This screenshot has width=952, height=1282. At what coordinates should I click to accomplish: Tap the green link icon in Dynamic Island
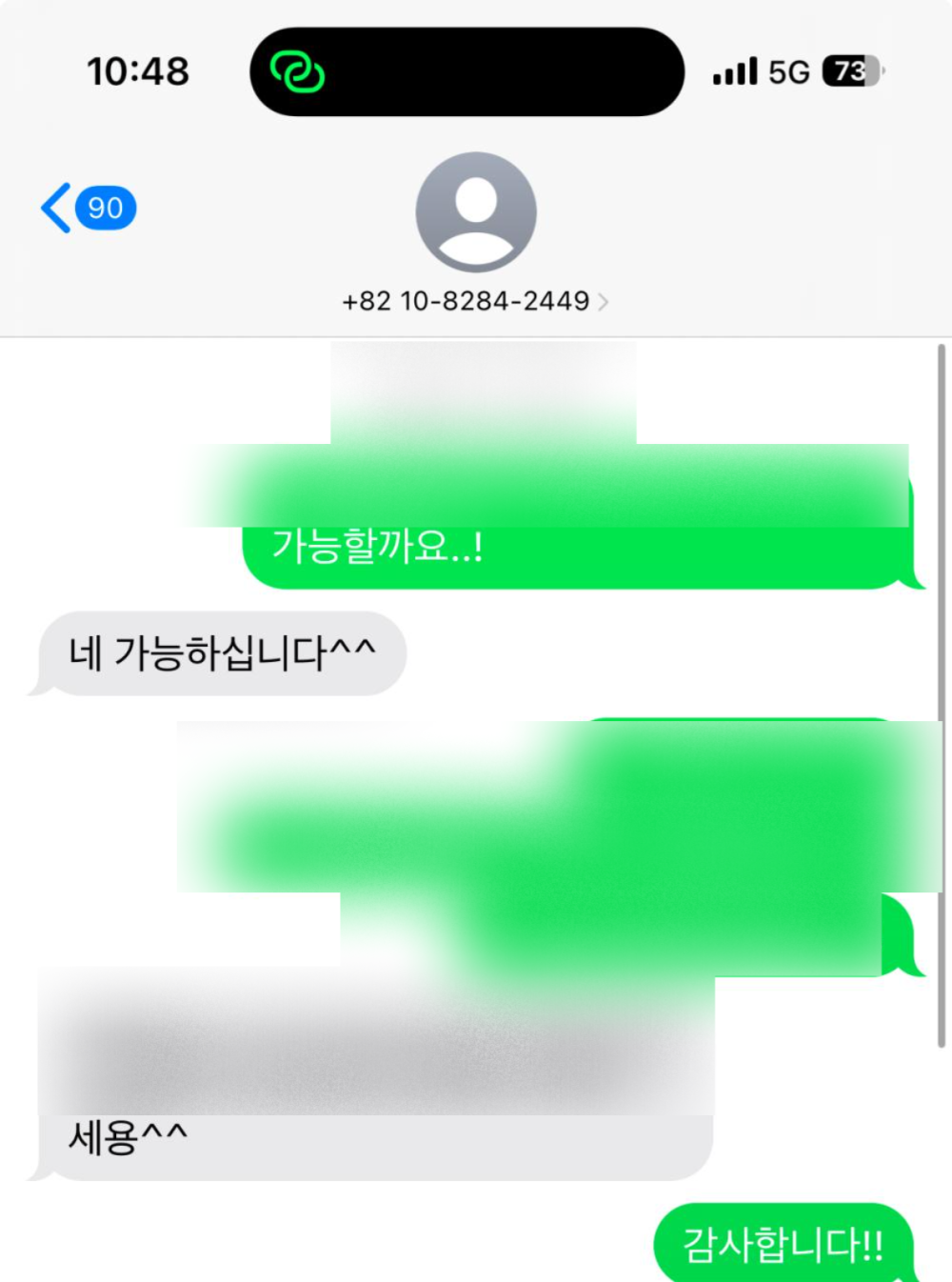pyautogui.click(x=297, y=71)
